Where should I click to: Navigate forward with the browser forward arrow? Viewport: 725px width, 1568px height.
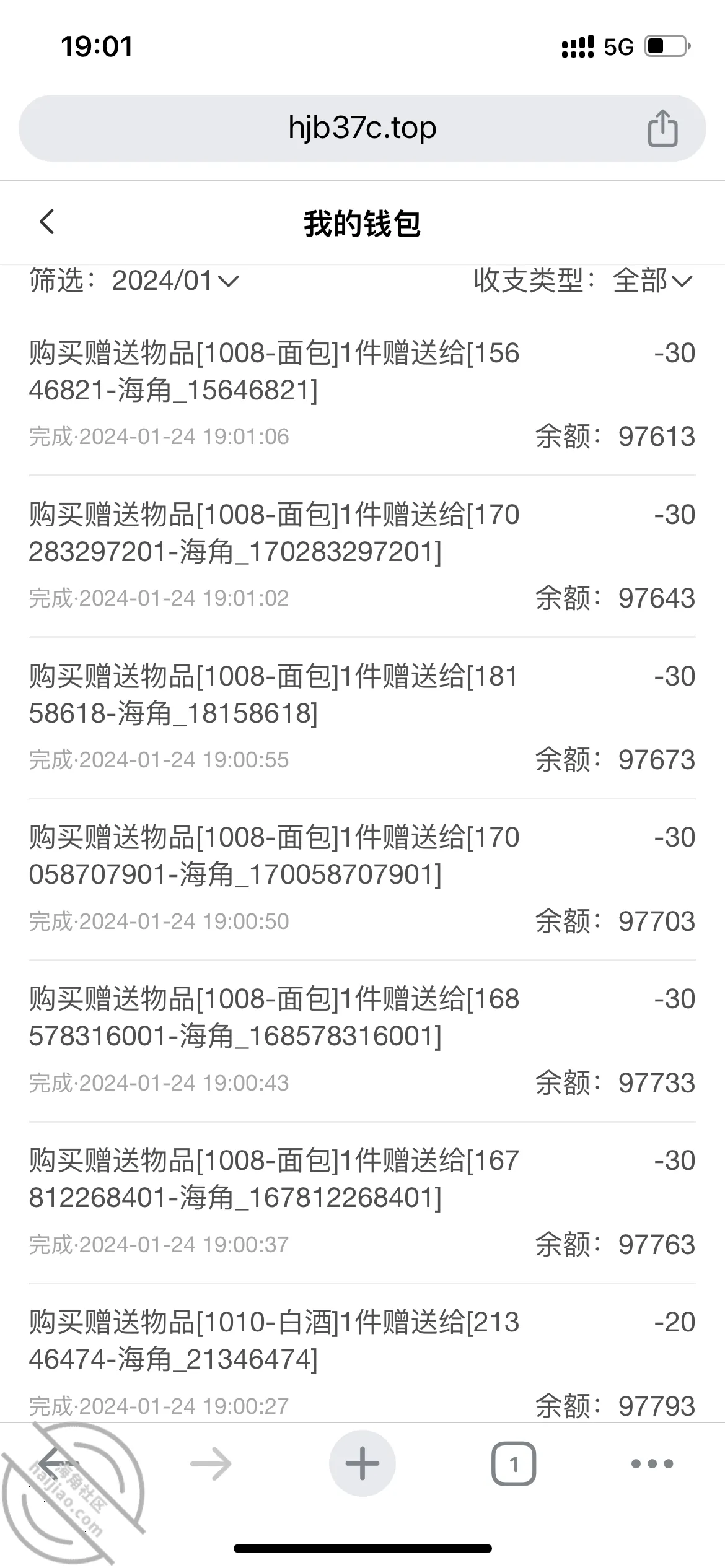[211, 1464]
